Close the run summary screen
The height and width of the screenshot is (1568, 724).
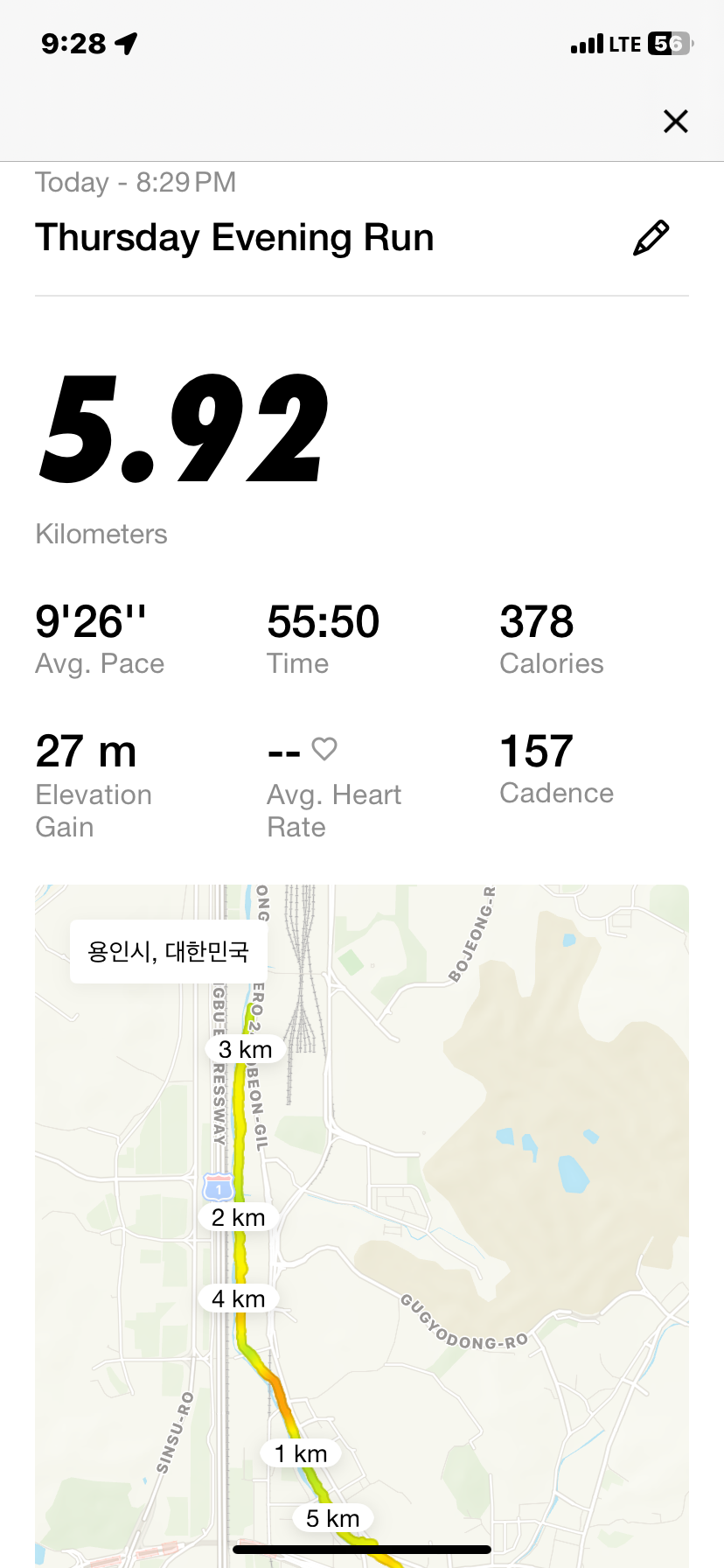click(675, 121)
